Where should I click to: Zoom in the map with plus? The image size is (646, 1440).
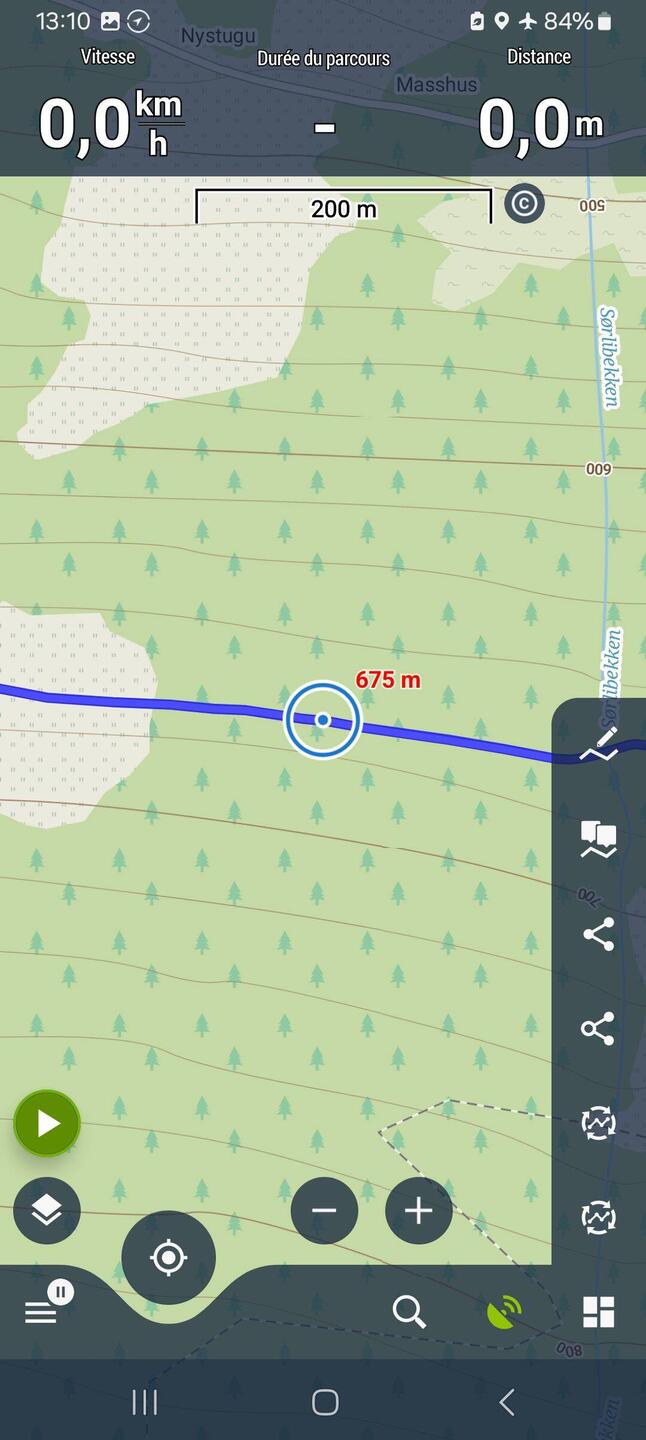tap(418, 1211)
